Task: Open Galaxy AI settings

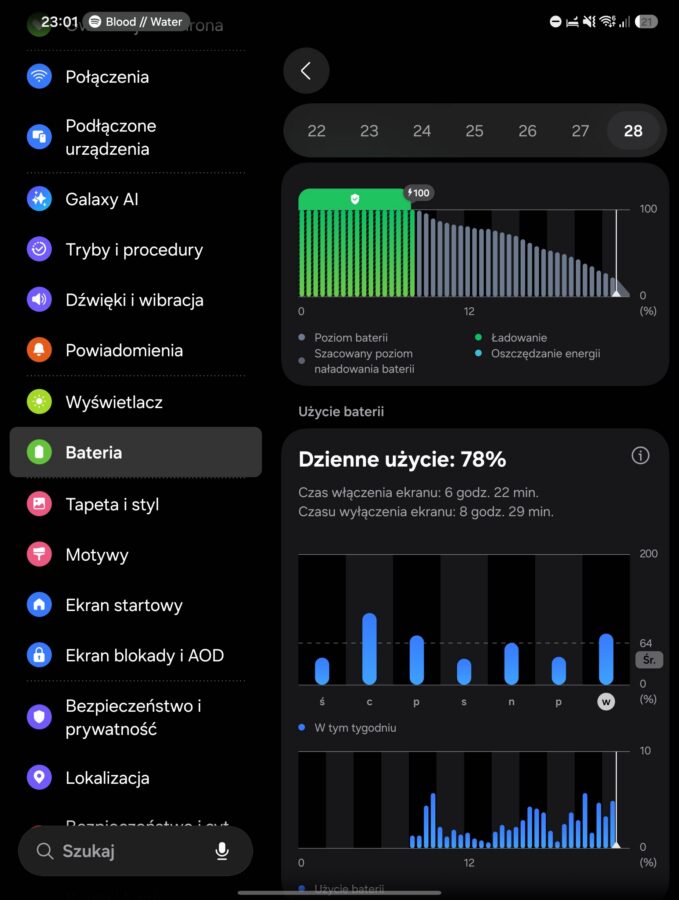Action: [135, 199]
